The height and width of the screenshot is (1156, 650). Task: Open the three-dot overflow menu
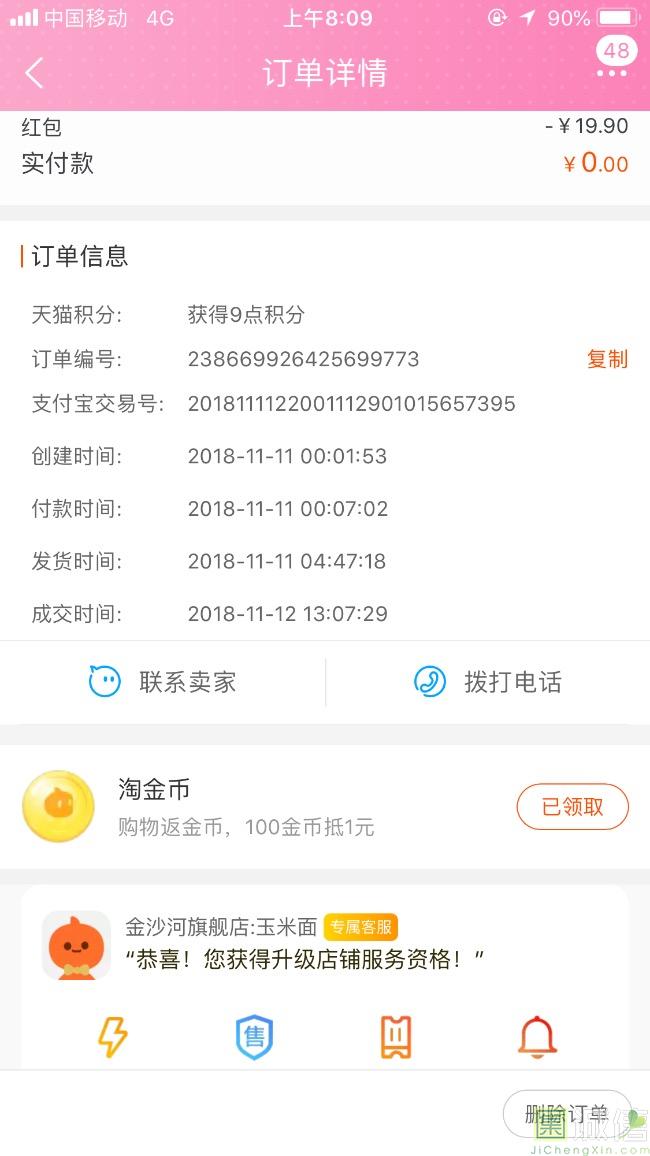(611, 73)
